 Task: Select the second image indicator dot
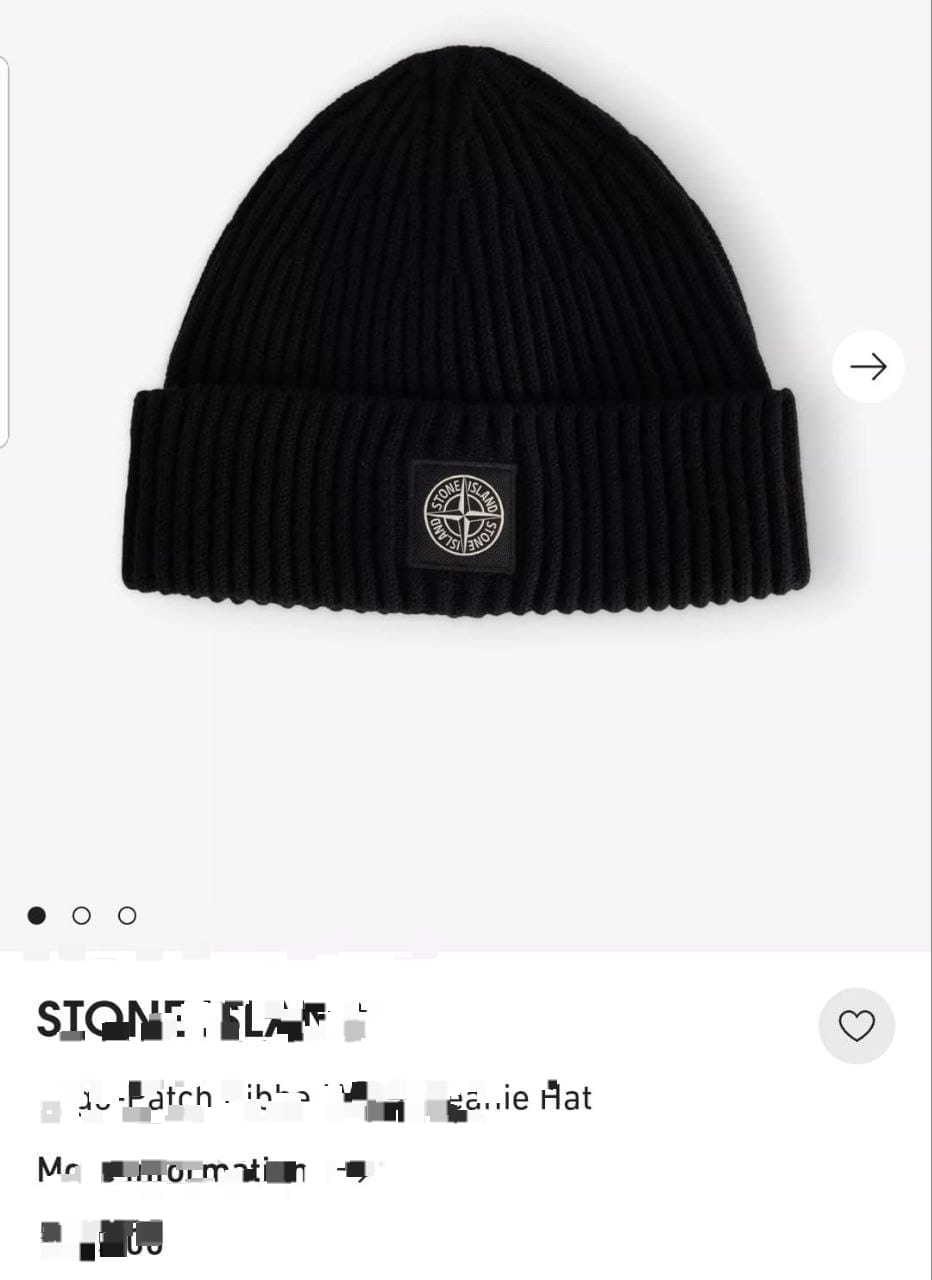82,915
